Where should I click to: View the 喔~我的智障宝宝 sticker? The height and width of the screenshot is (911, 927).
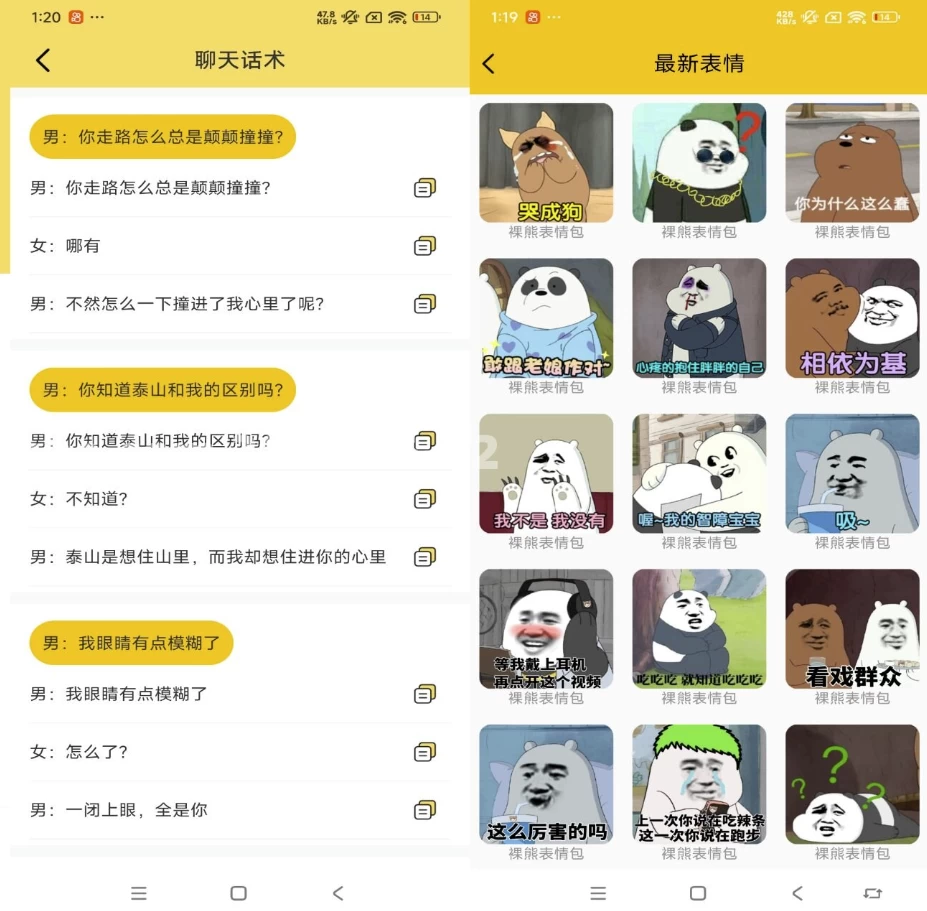tap(699, 473)
